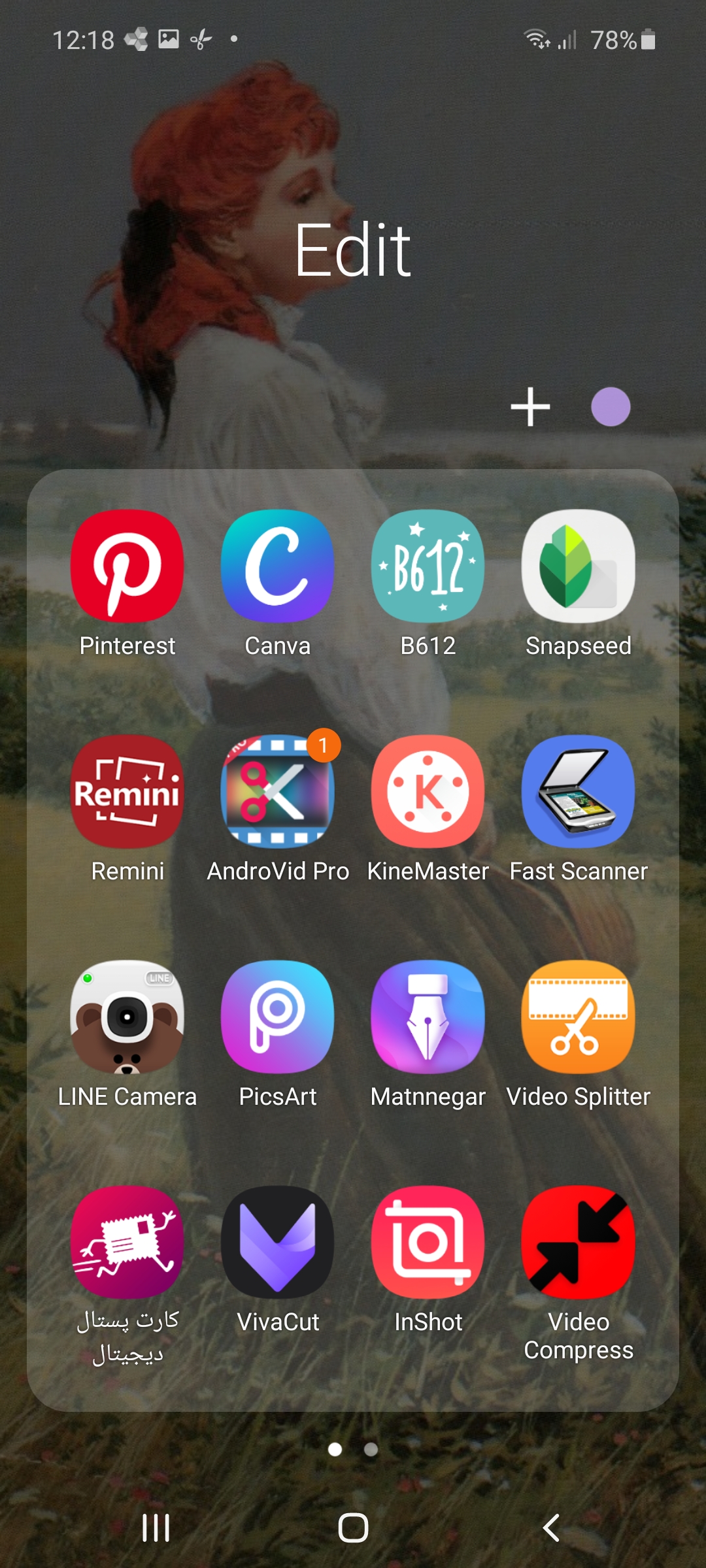This screenshot has width=706, height=1568.
Task: Rename the Edit folder title
Action: tap(353, 250)
